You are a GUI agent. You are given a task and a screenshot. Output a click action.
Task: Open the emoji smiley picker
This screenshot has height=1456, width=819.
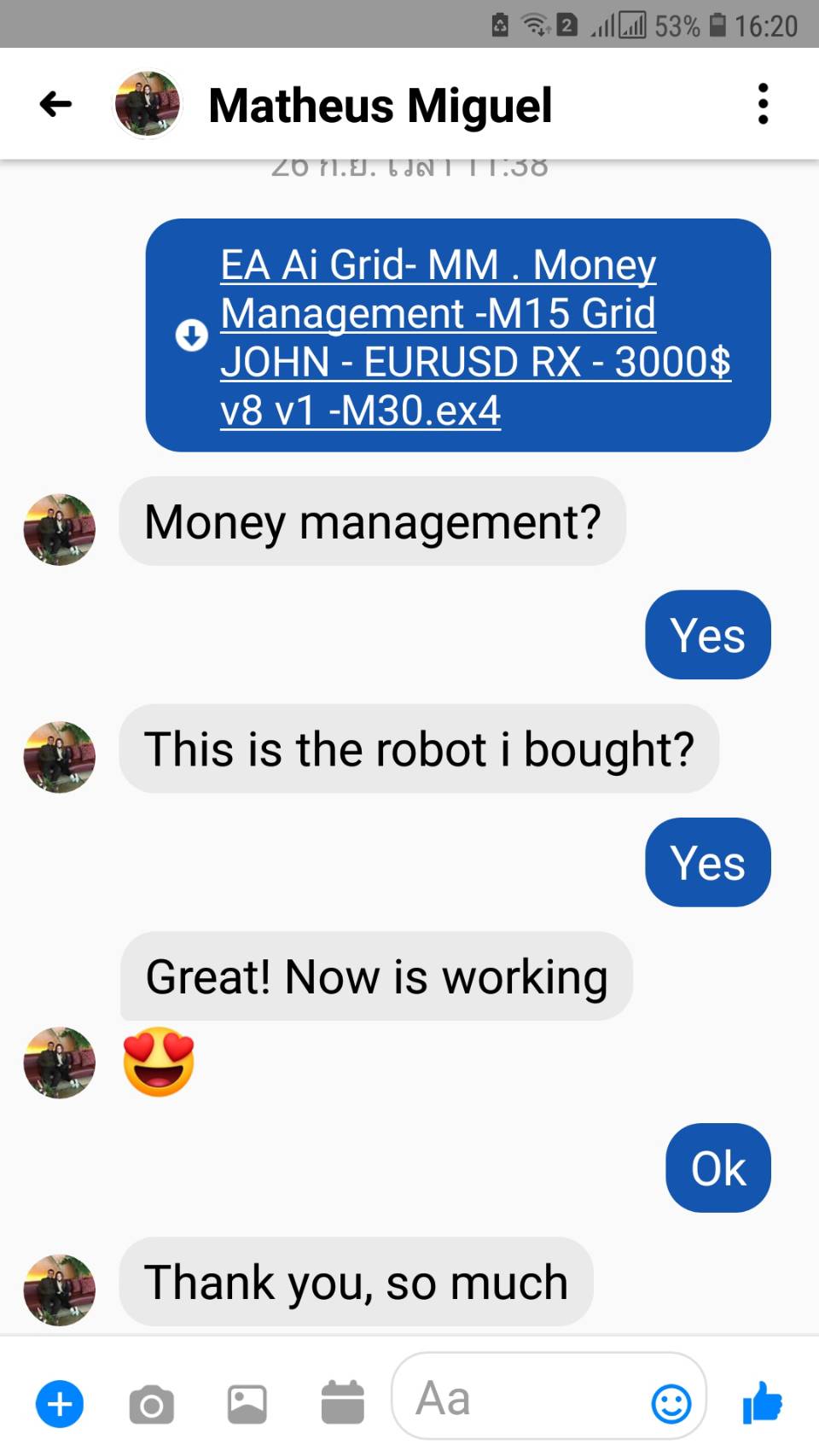point(671,1403)
